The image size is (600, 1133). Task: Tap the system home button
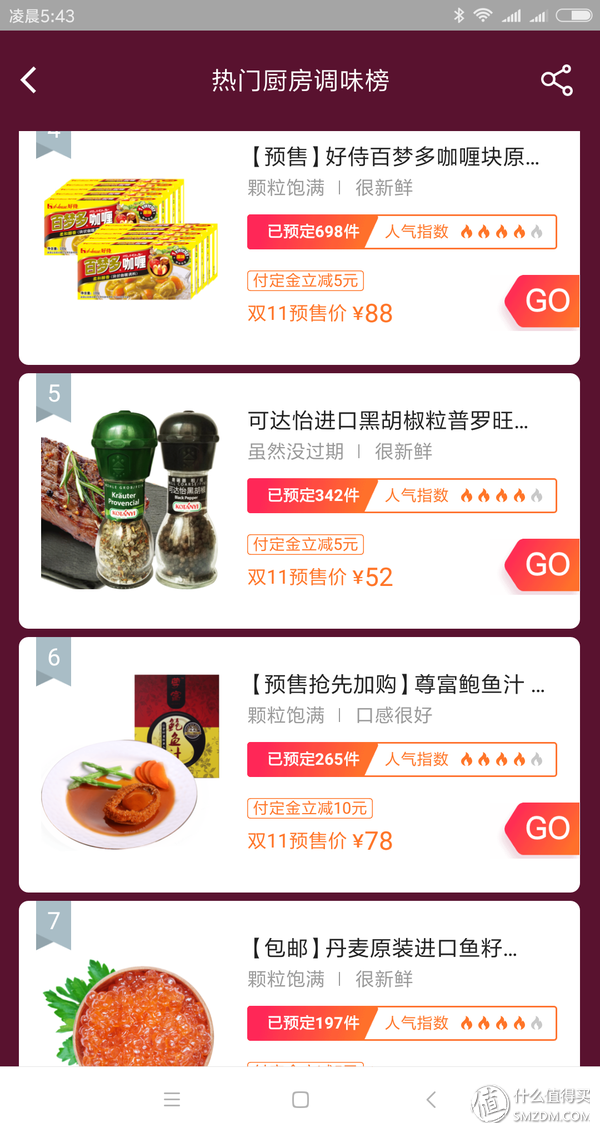coord(300,1100)
